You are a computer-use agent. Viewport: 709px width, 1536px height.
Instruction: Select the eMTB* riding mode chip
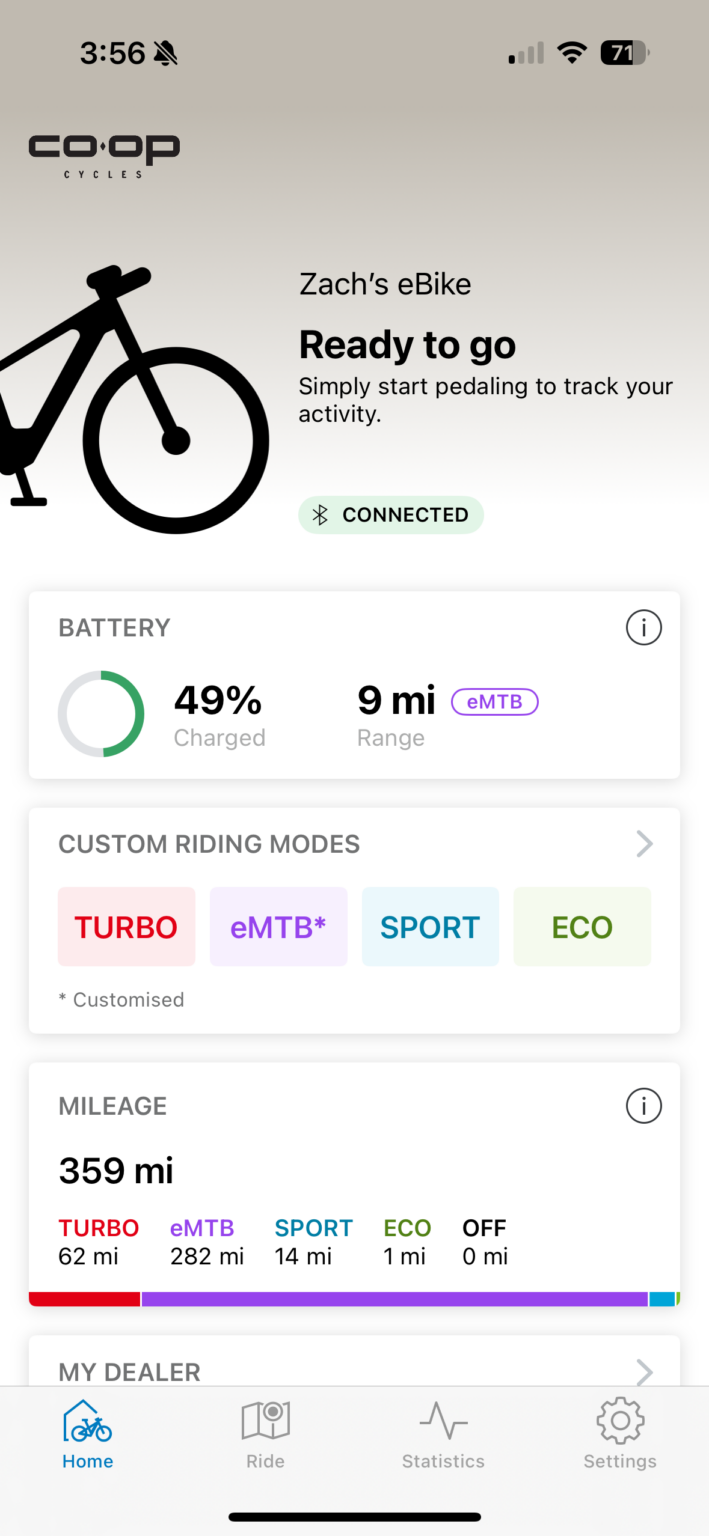point(278,927)
